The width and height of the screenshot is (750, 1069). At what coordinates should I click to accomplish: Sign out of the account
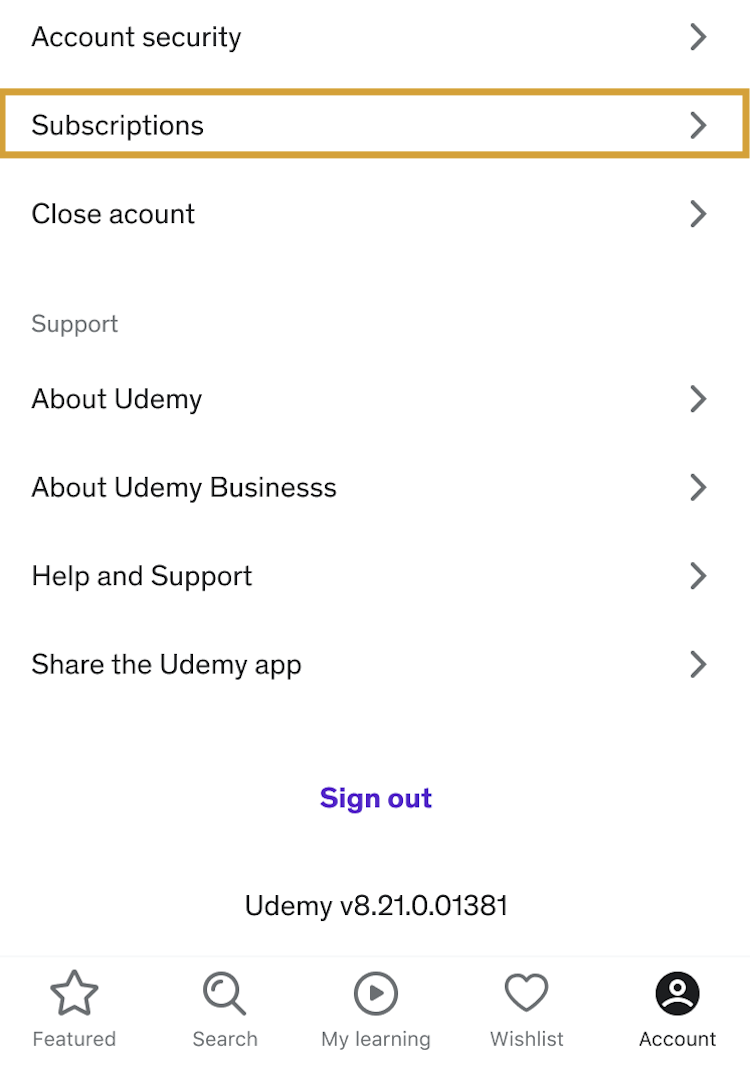coord(375,798)
